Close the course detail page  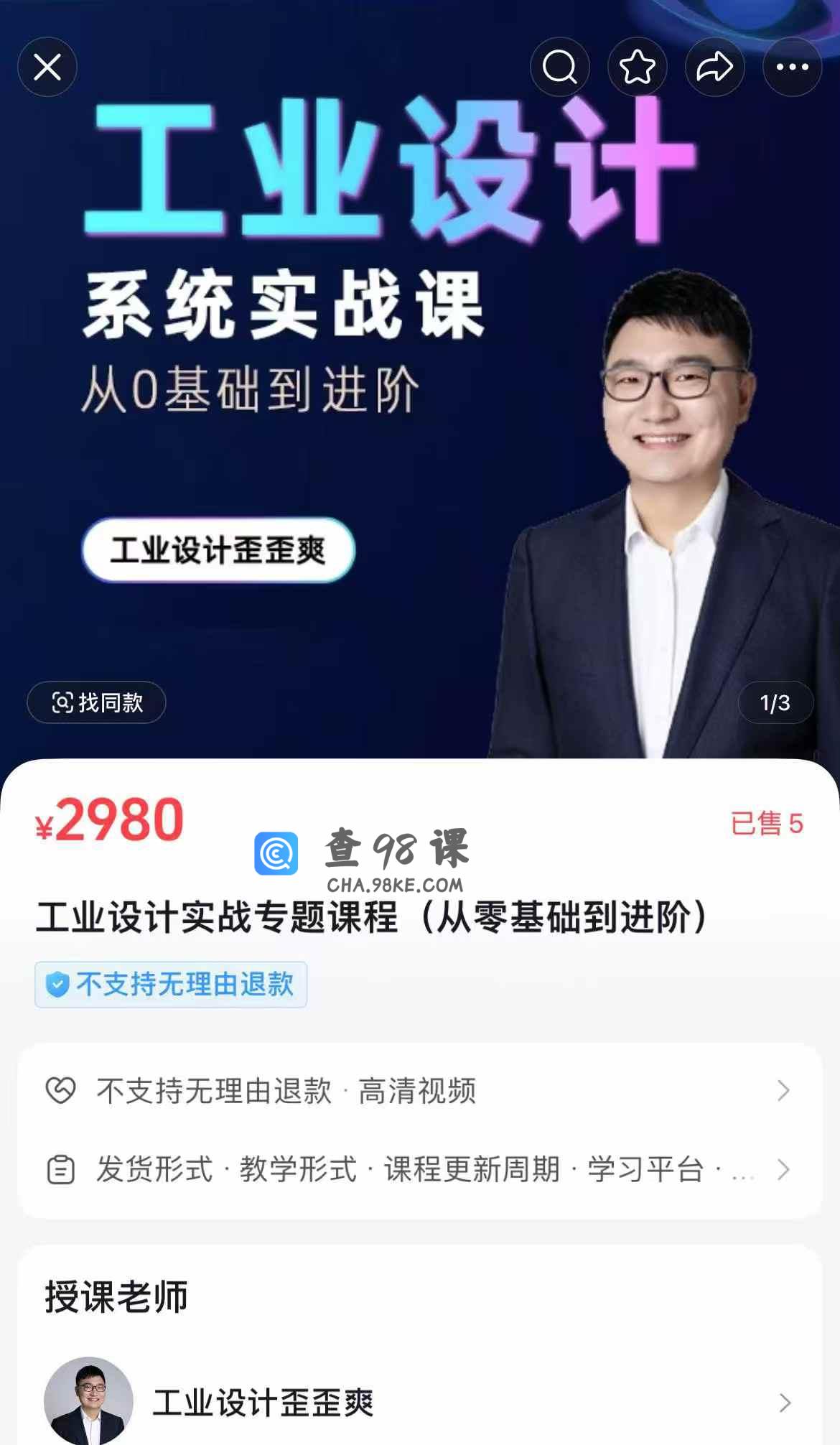[47, 68]
